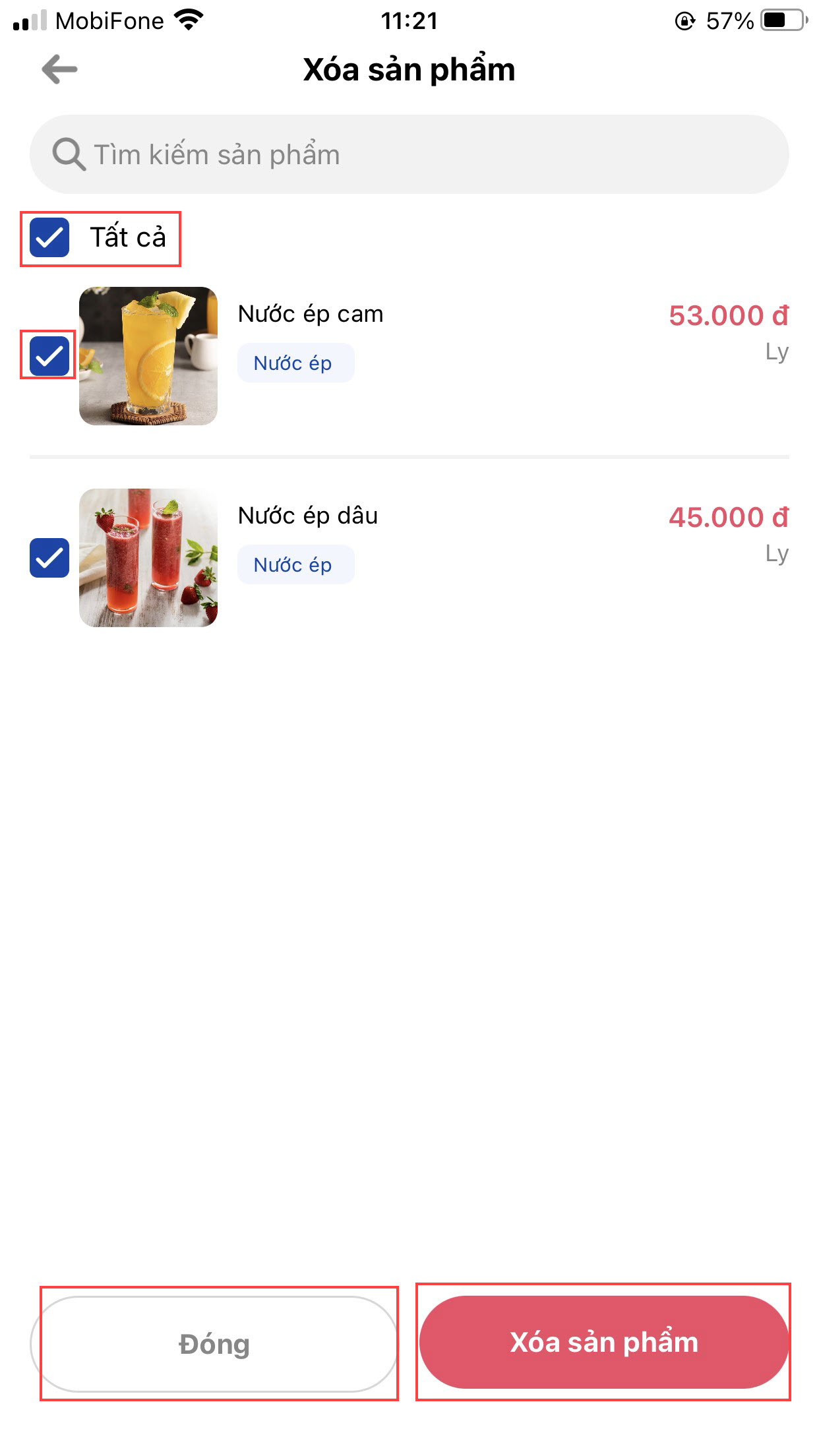Deselect the Nước ép dâu checkbox

click(49, 558)
